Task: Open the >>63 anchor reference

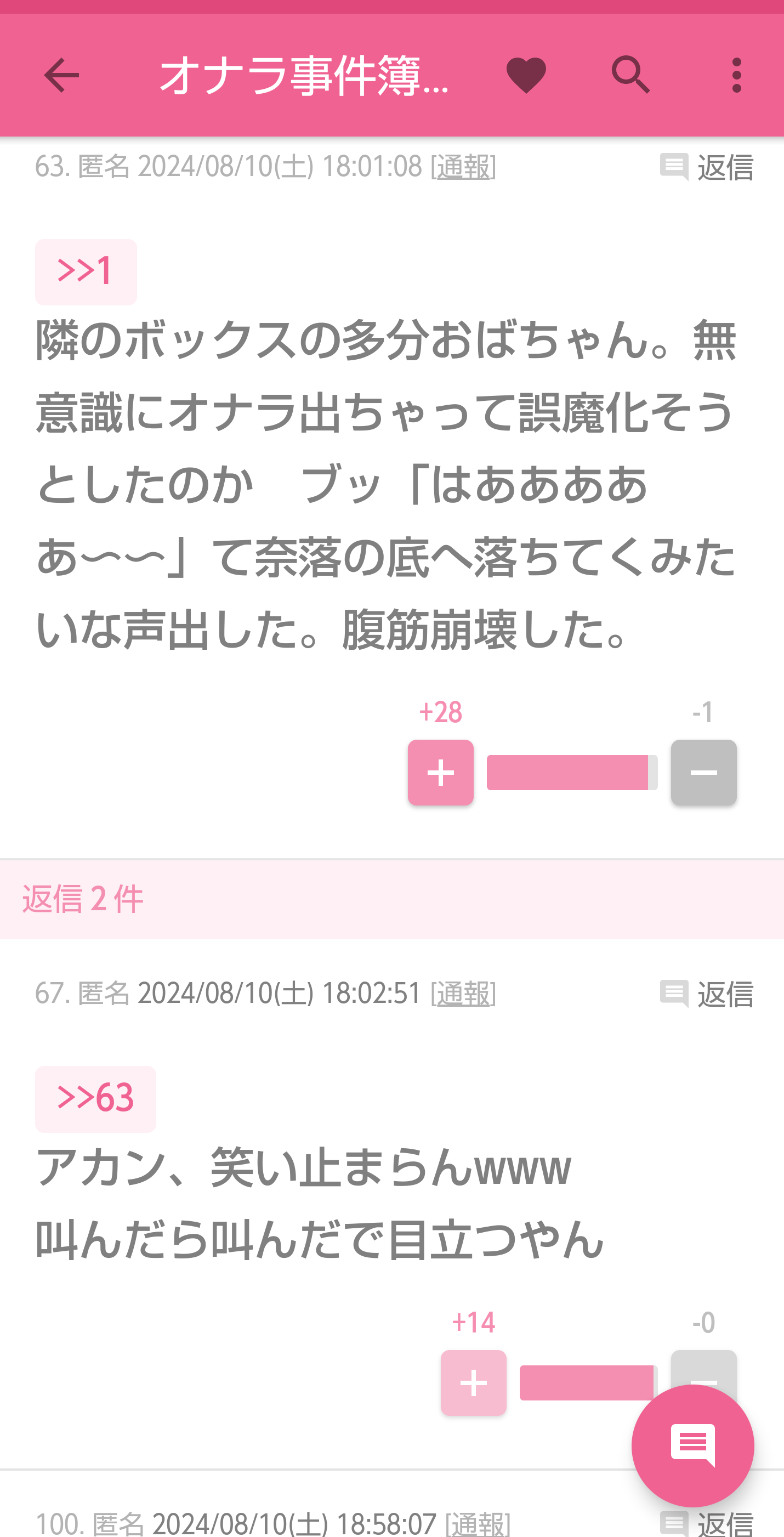Action: [x=95, y=1099]
